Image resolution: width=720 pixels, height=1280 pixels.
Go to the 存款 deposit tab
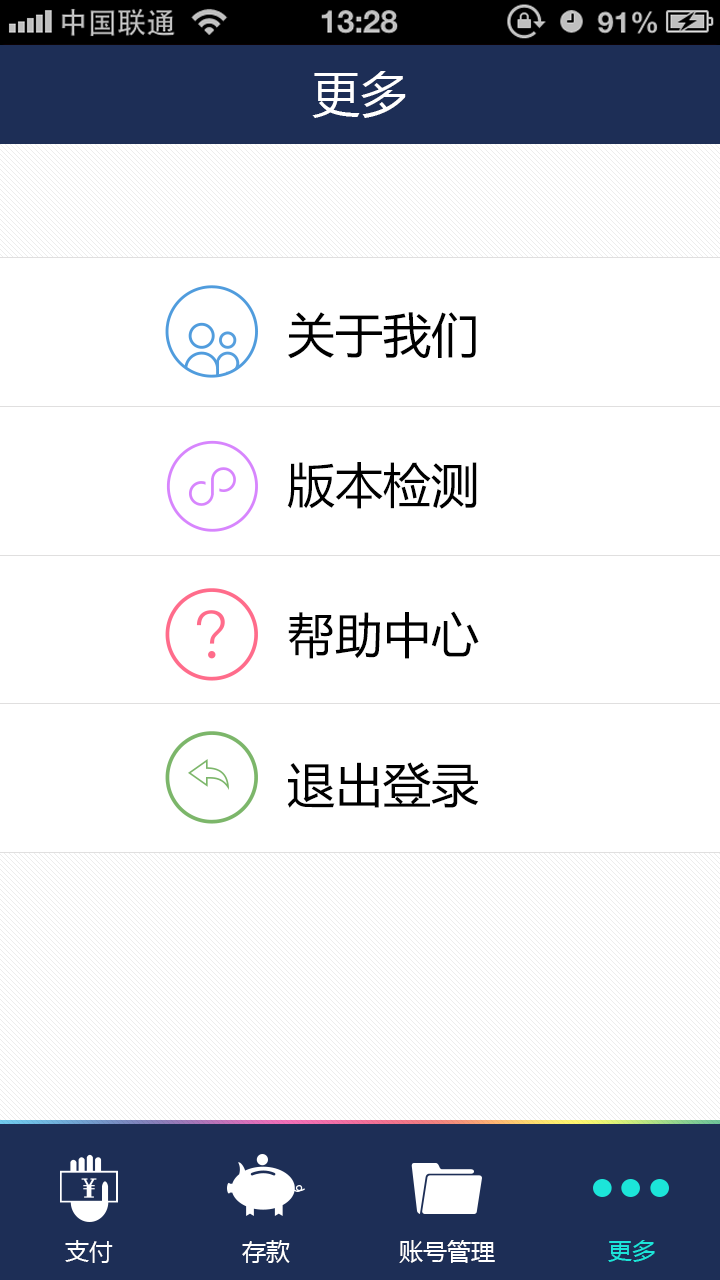coord(266,1204)
